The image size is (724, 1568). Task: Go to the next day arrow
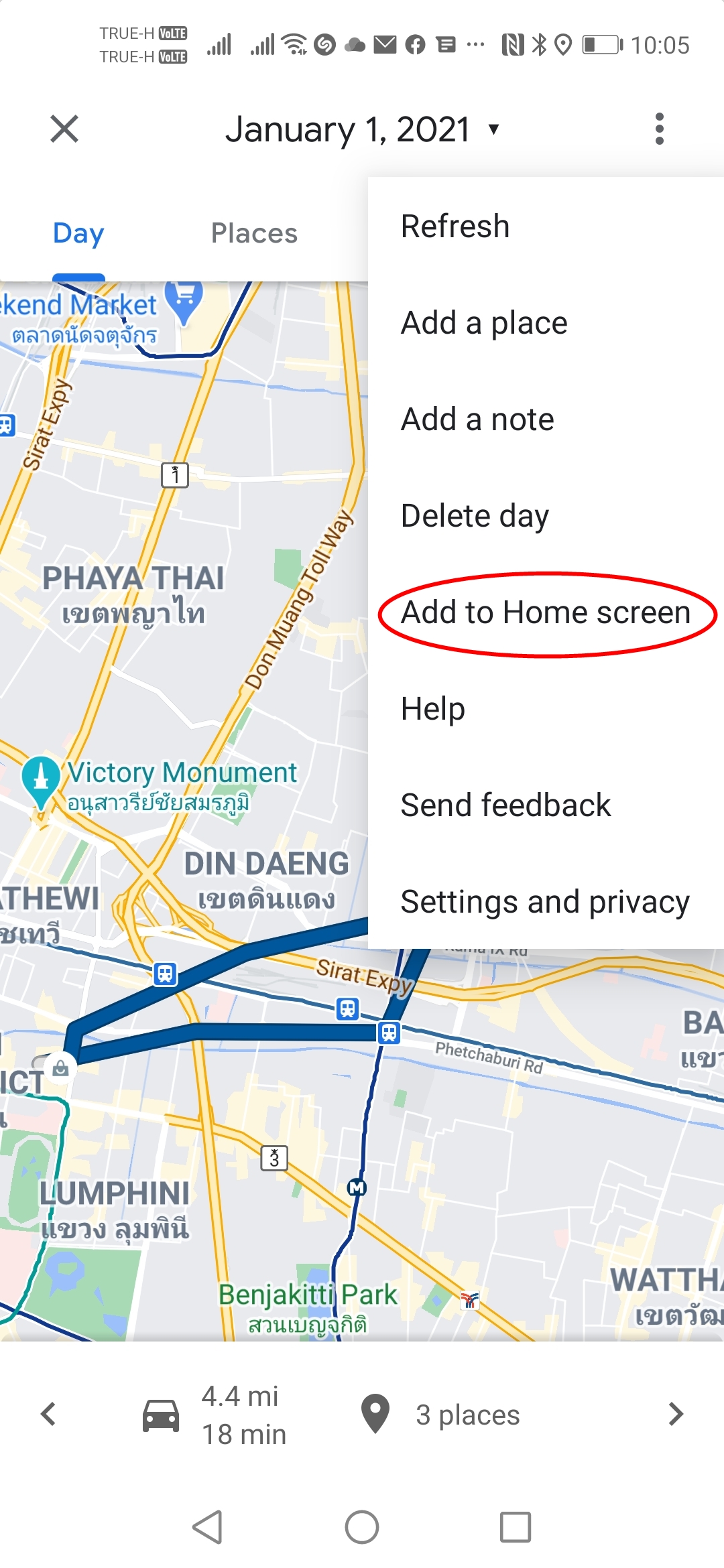[x=676, y=1414]
